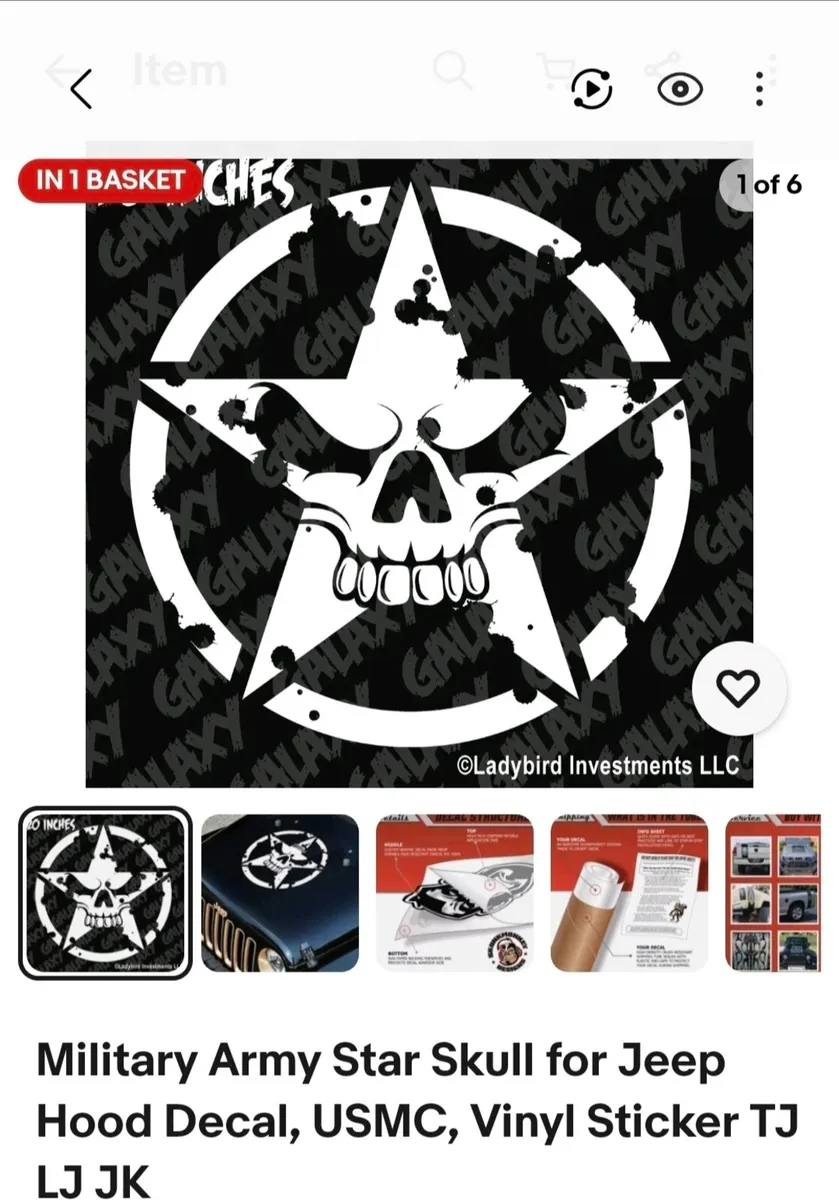Add the item to watchlist with the heart
Viewport: 839px width, 1200px height.
(741, 688)
